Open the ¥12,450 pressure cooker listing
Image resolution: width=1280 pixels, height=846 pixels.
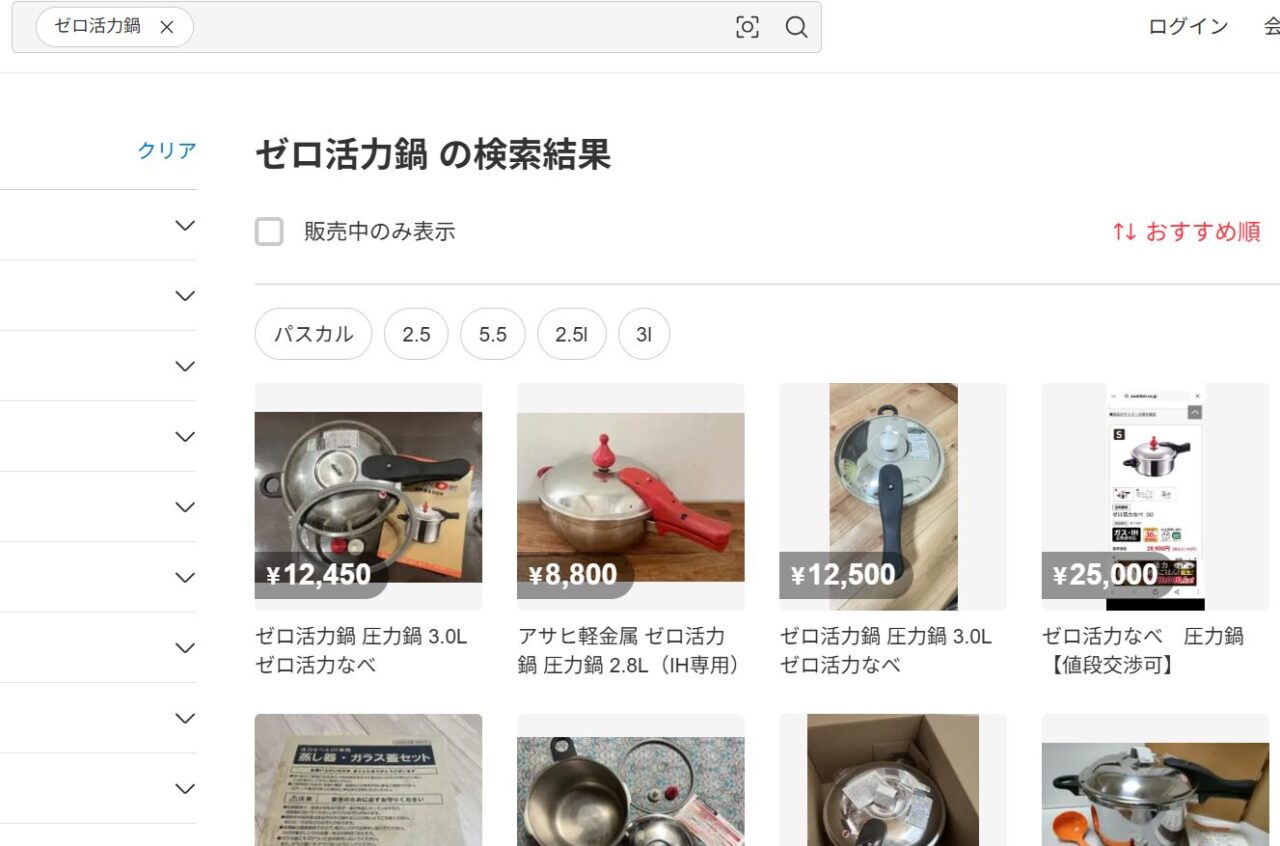pyautogui.click(x=368, y=497)
